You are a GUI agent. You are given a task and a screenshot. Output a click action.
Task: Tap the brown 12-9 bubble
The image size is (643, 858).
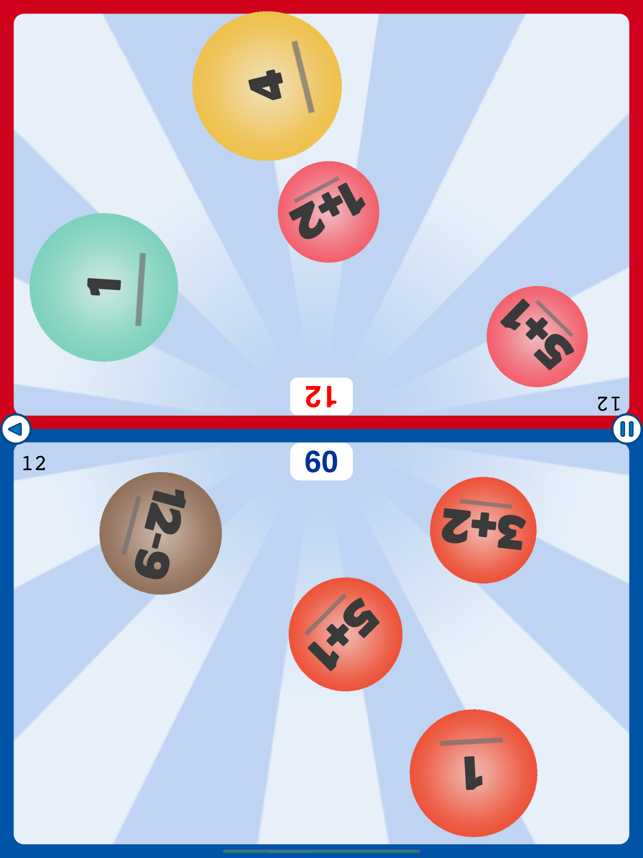[160, 533]
